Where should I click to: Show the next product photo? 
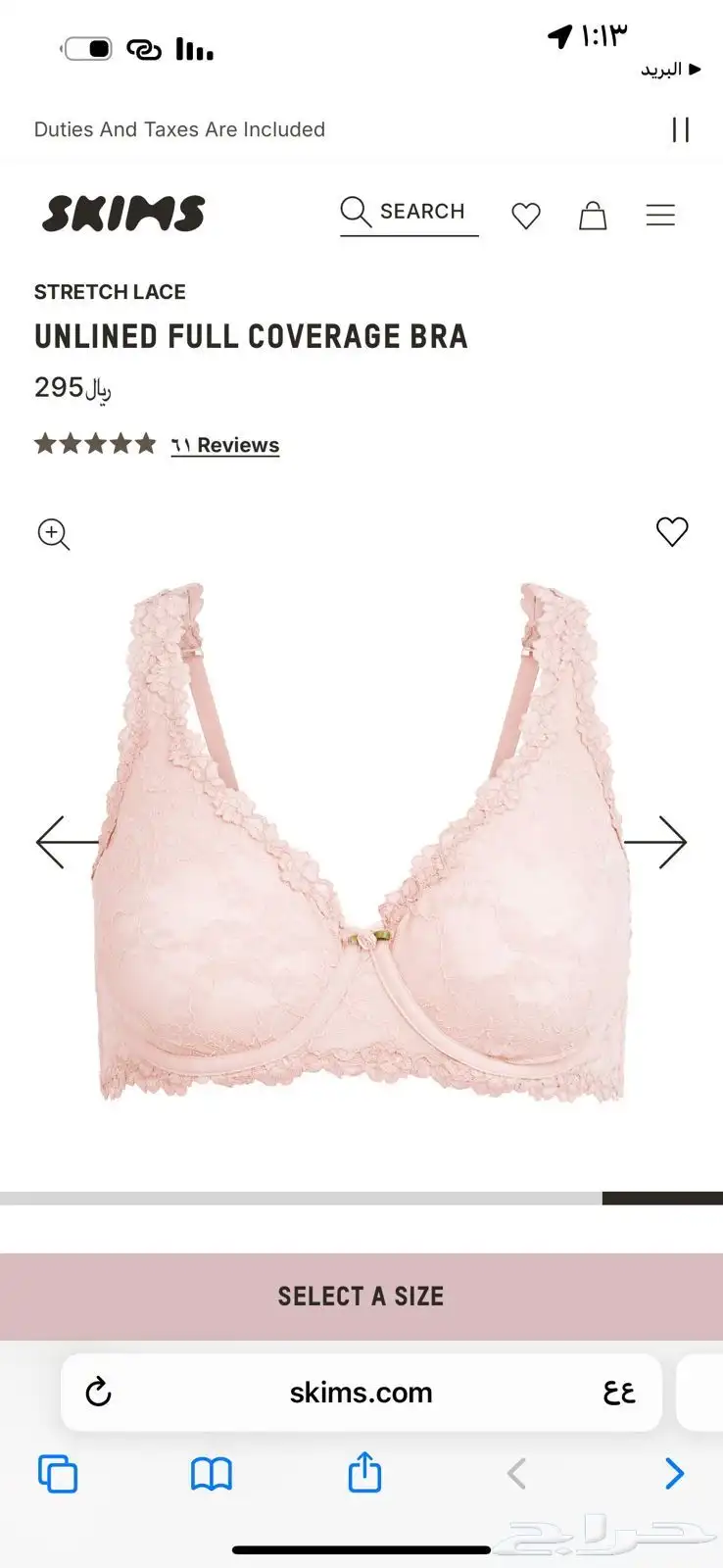655,842
